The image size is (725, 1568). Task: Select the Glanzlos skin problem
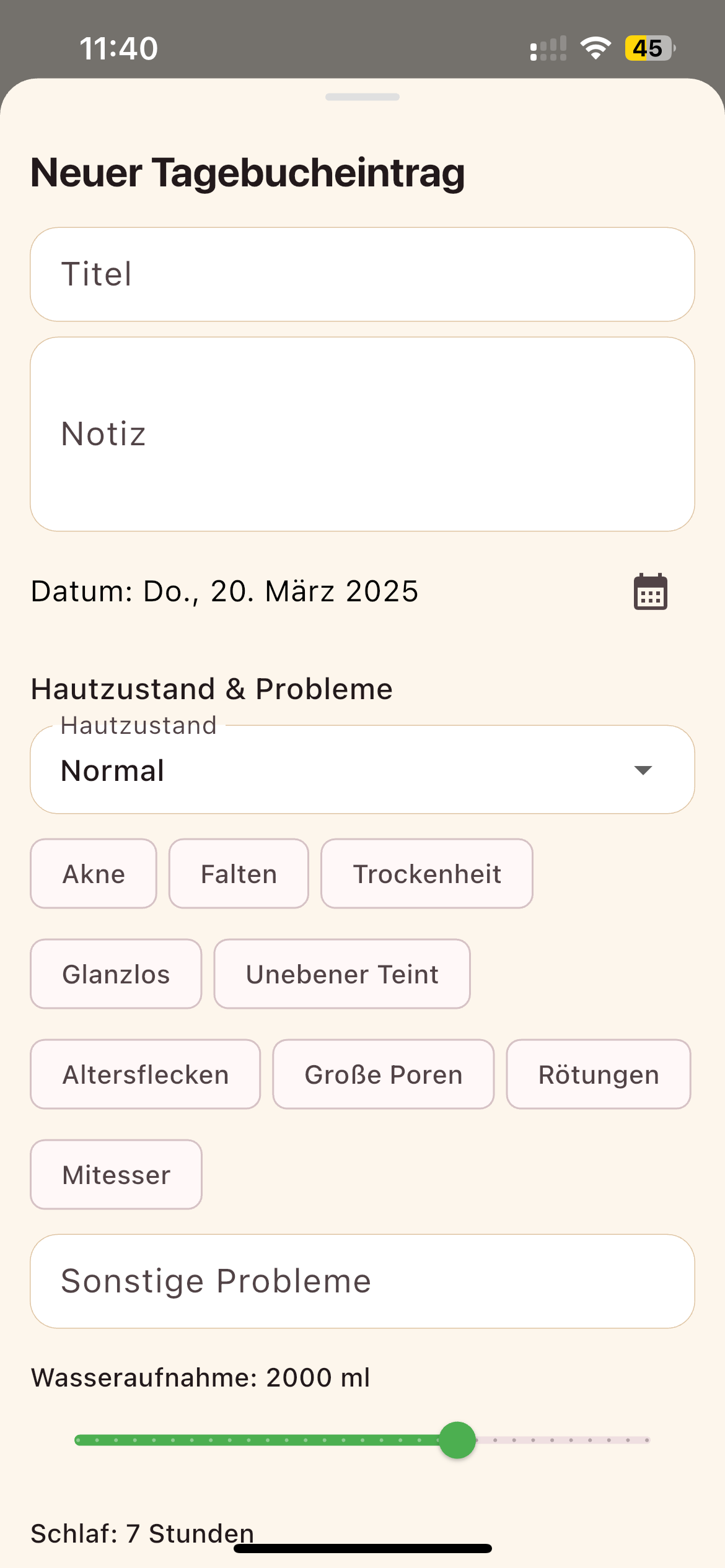click(x=116, y=973)
